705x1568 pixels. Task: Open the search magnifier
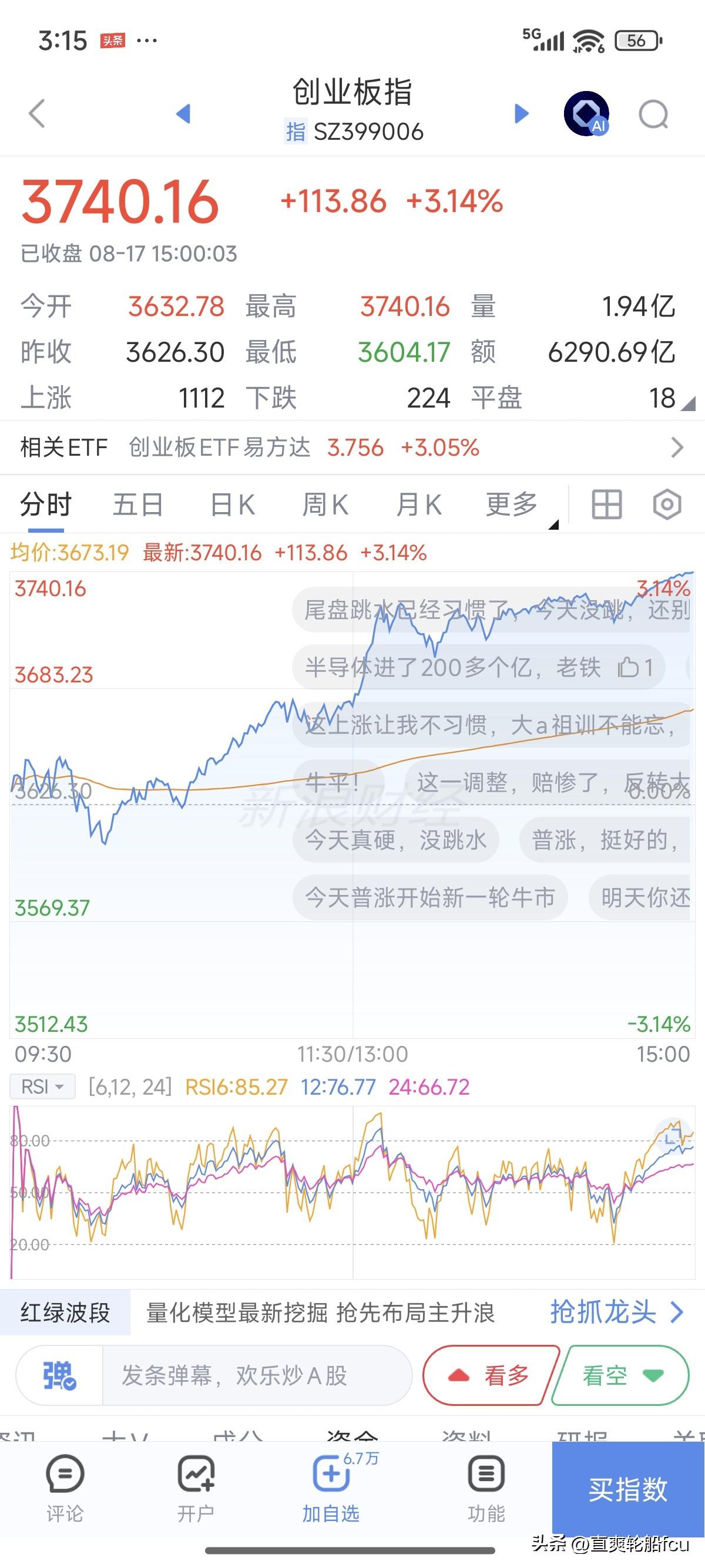(654, 114)
